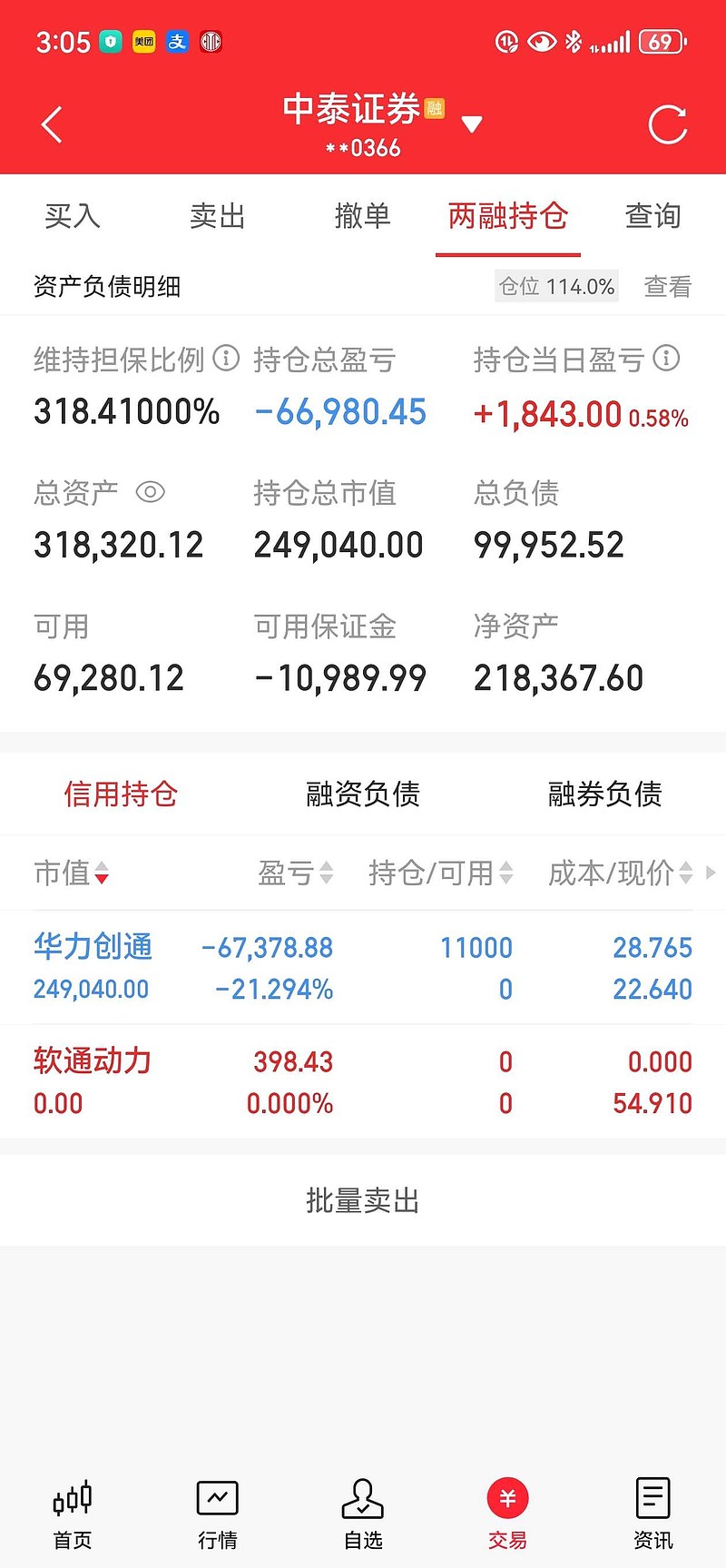Image resolution: width=726 pixels, height=1568 pixels.
Task: Show info for 持仓当日盈亏
Action: 666,359
